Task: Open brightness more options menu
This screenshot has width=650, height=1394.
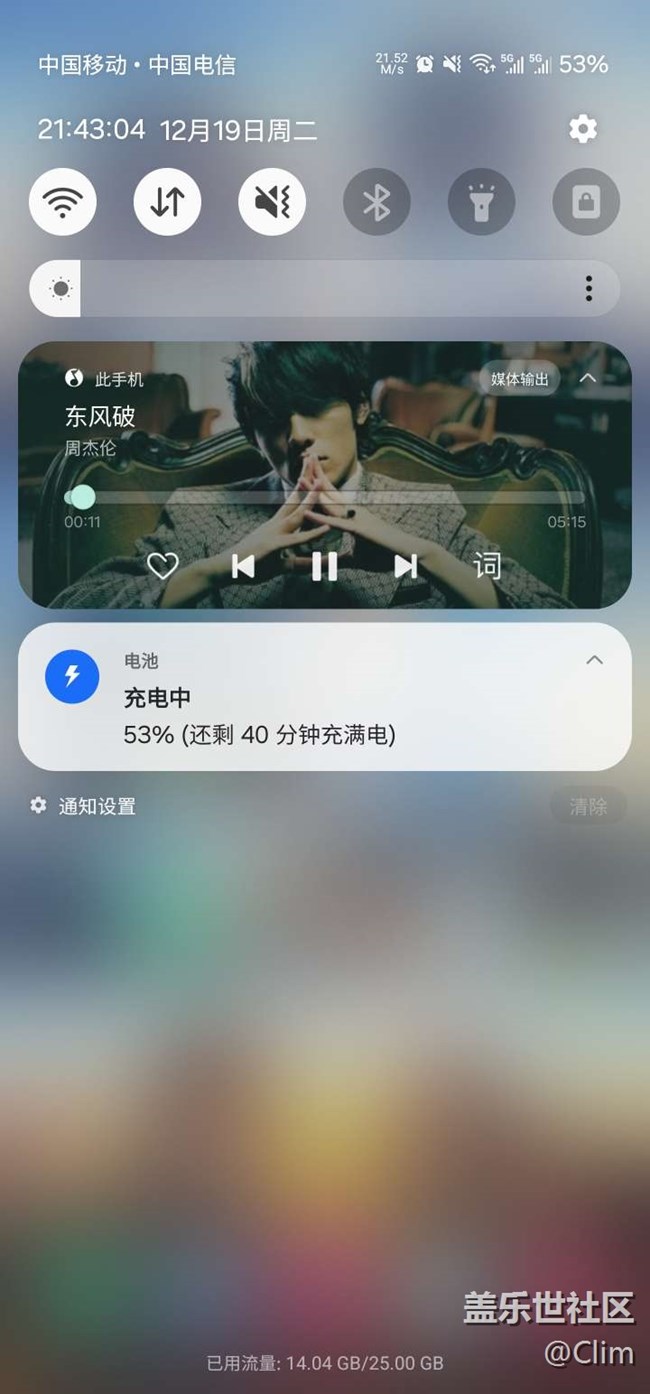Action: [x=588, y=289]
